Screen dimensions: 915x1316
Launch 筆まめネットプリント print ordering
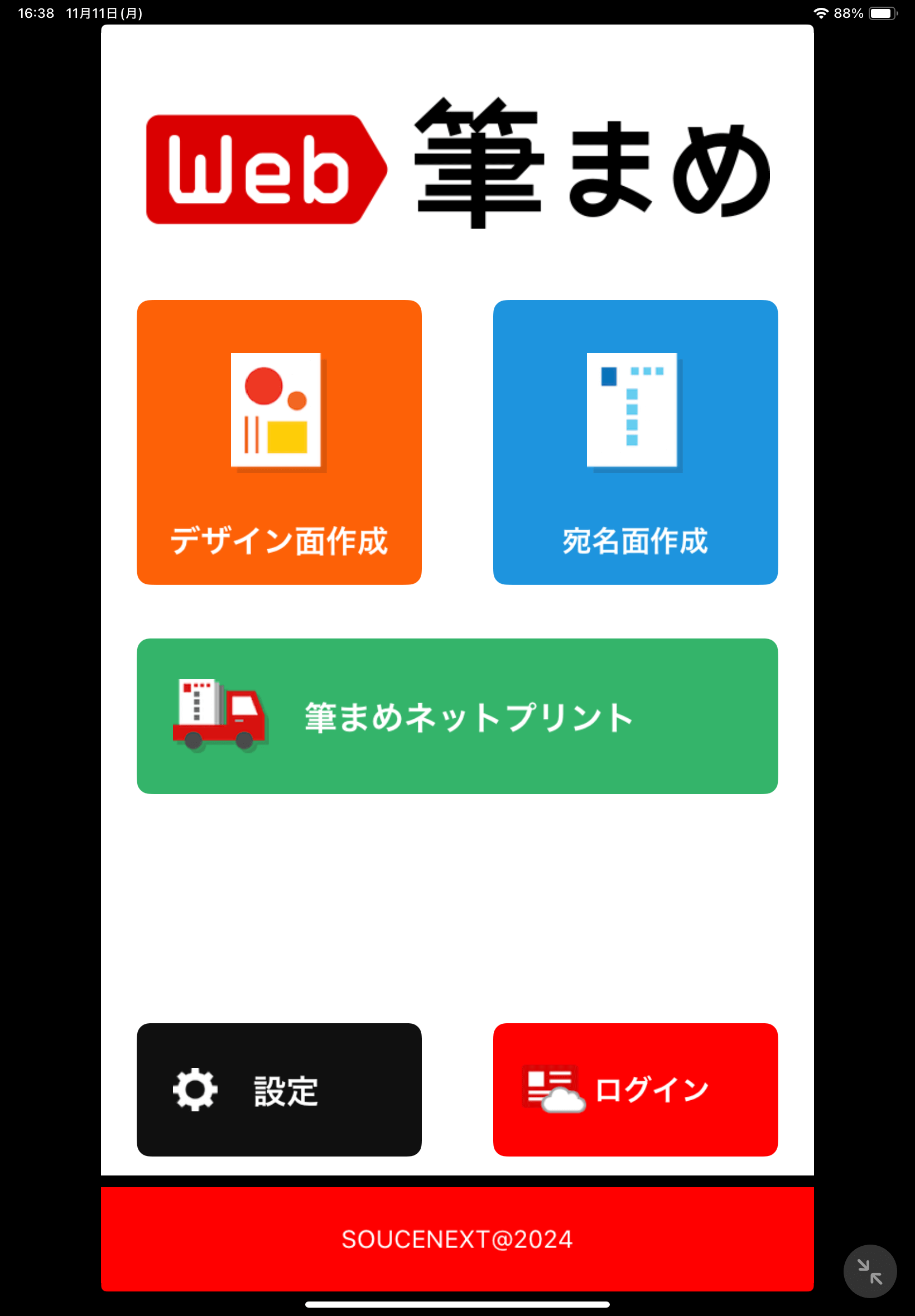point(458,717)
